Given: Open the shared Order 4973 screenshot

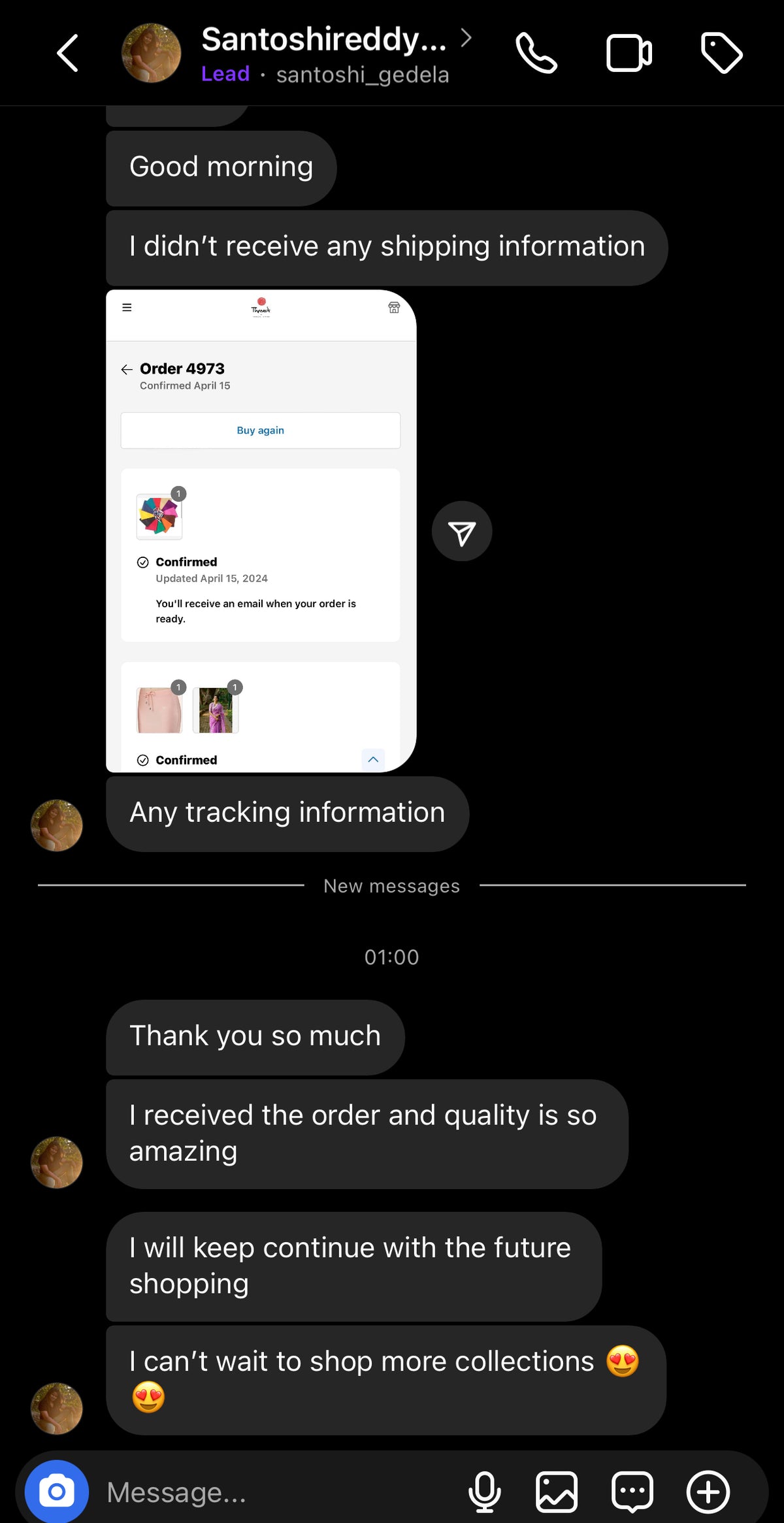Looking at the screenshot, I should point(261,531).
